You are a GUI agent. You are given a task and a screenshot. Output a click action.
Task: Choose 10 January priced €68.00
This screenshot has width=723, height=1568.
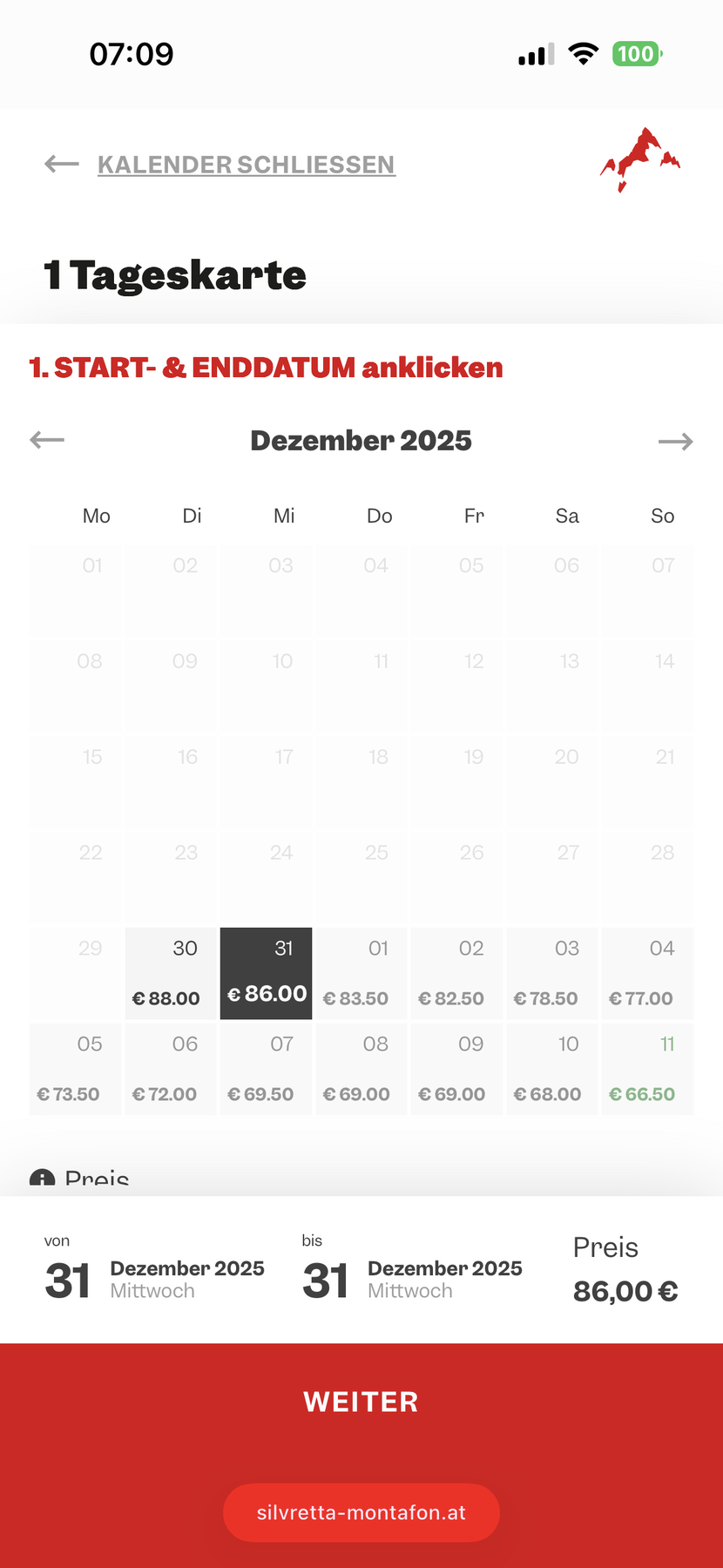coord(551,1069)
